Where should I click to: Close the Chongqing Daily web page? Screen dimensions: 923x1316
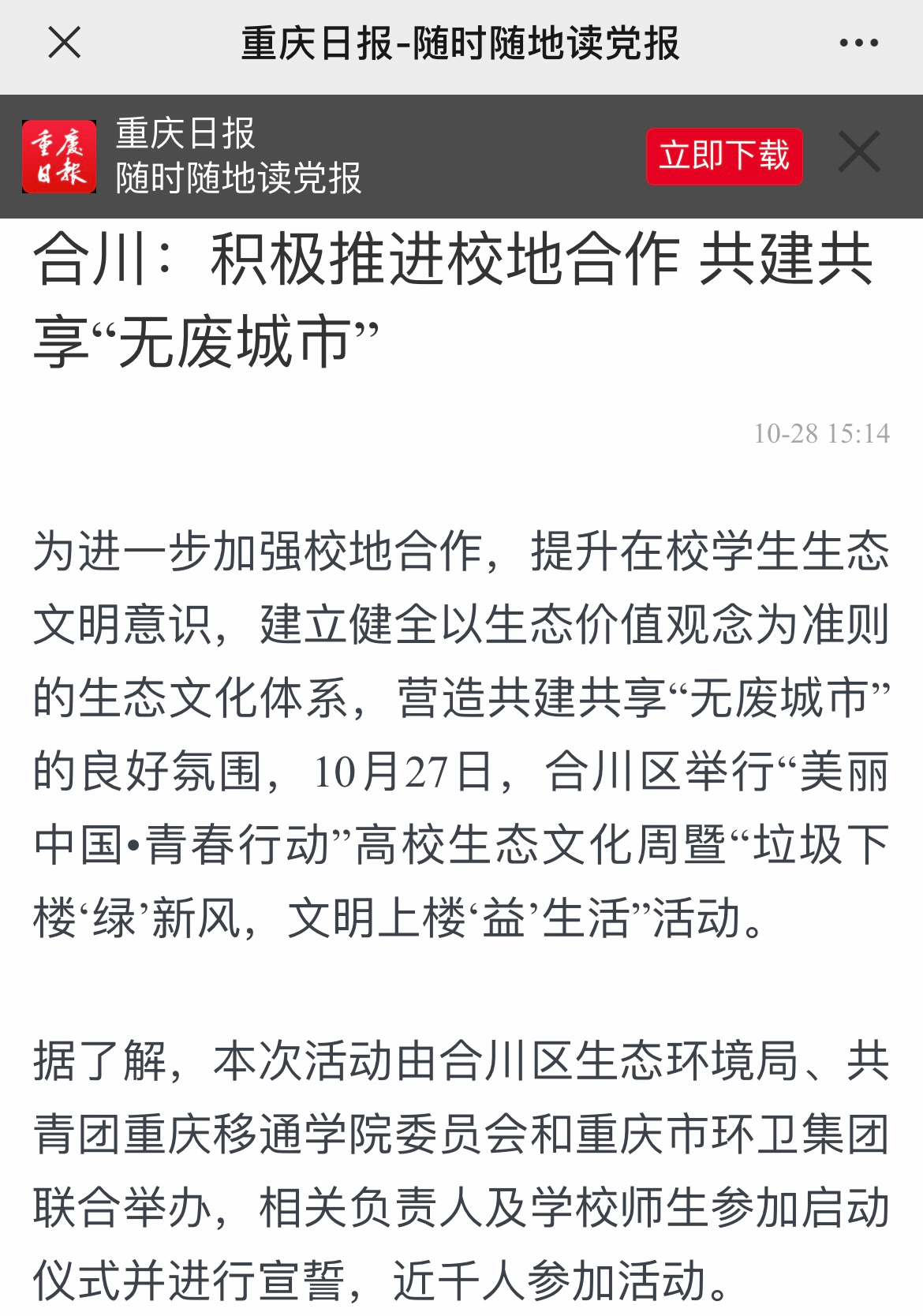(x=64, y=43)
